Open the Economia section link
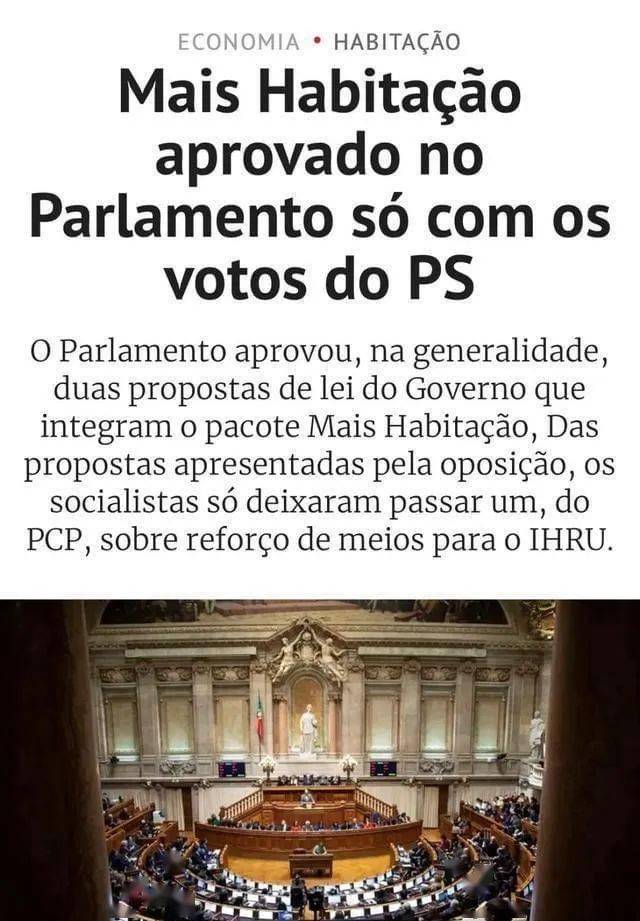This screenshot has height=921, width=640. (x=238, y=42)
